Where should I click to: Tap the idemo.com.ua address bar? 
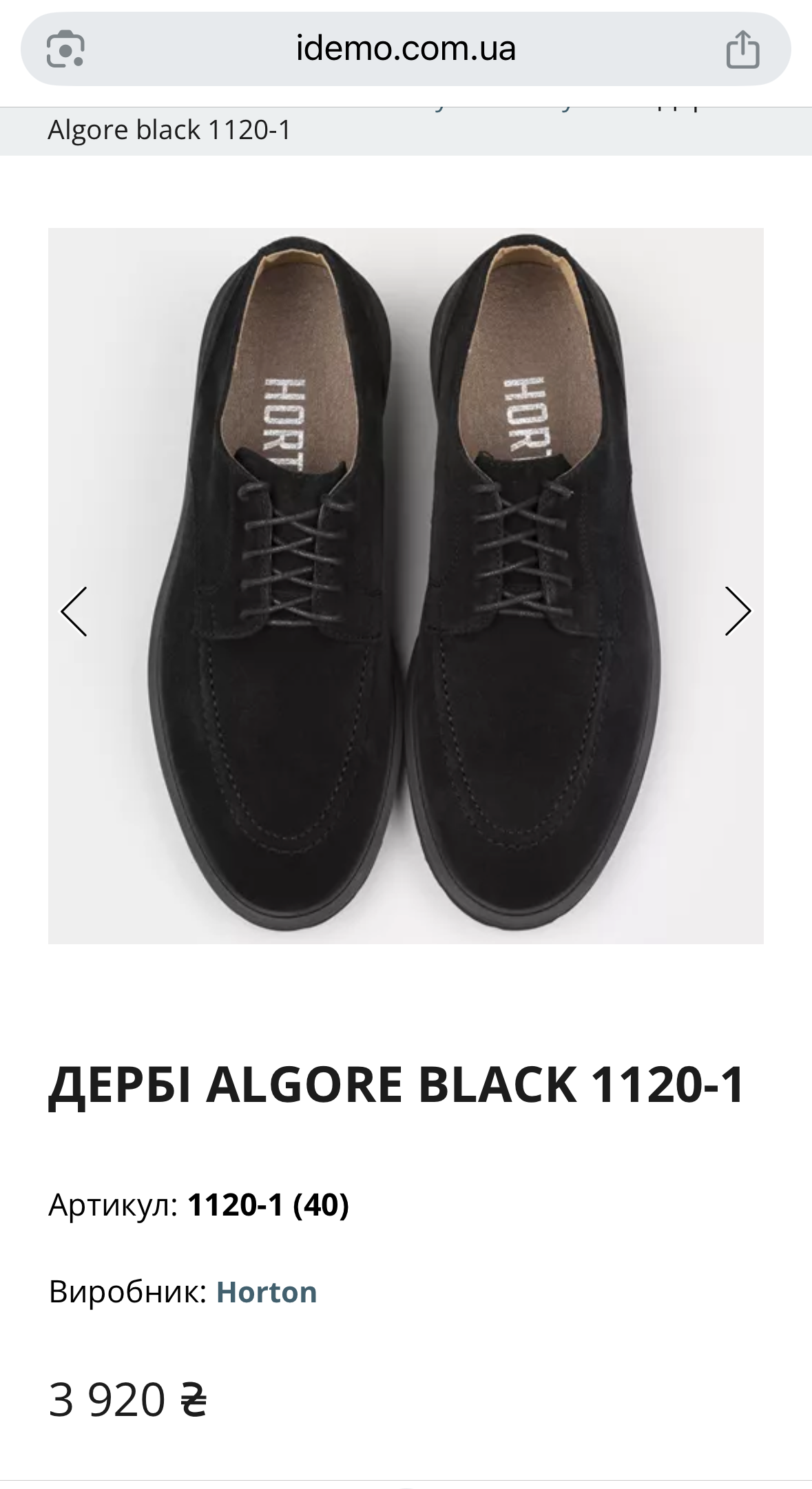pyautogui.click(x=406, y=49)
